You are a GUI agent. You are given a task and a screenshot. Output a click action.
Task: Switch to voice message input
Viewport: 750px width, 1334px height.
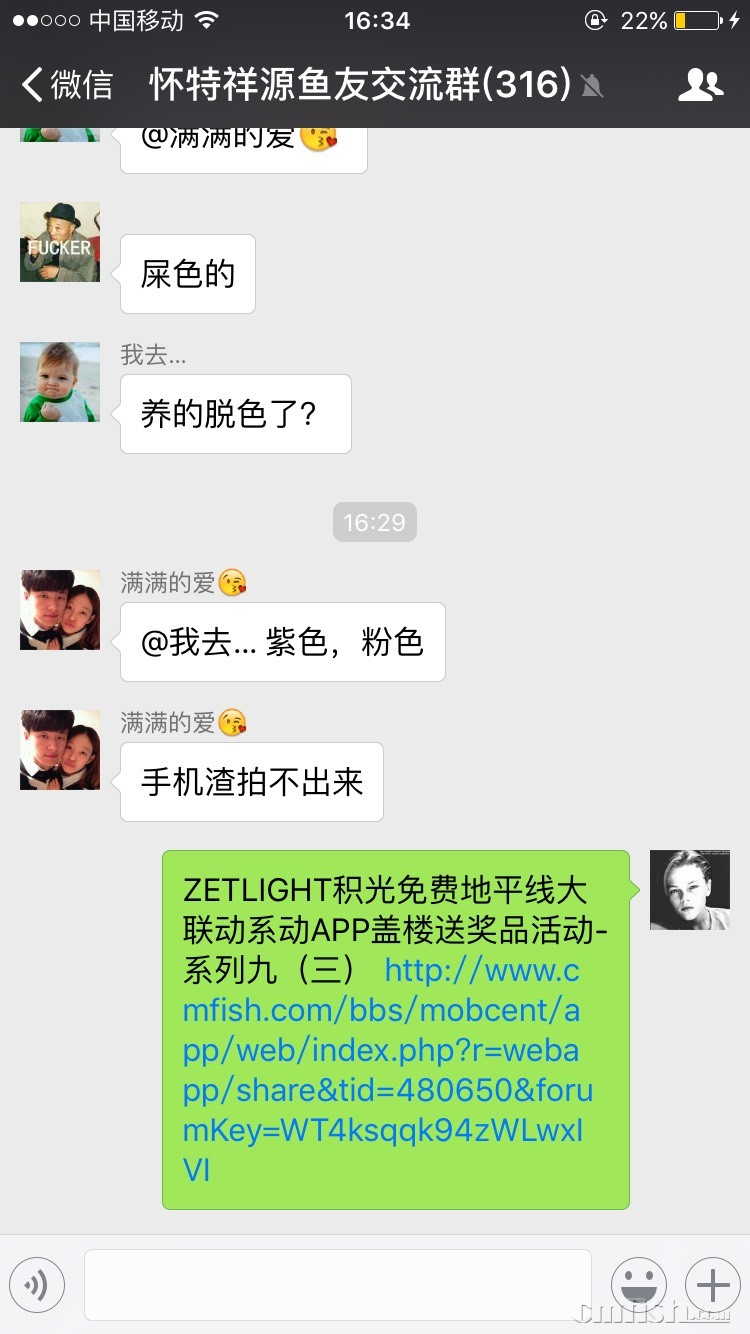(37, 1285)
